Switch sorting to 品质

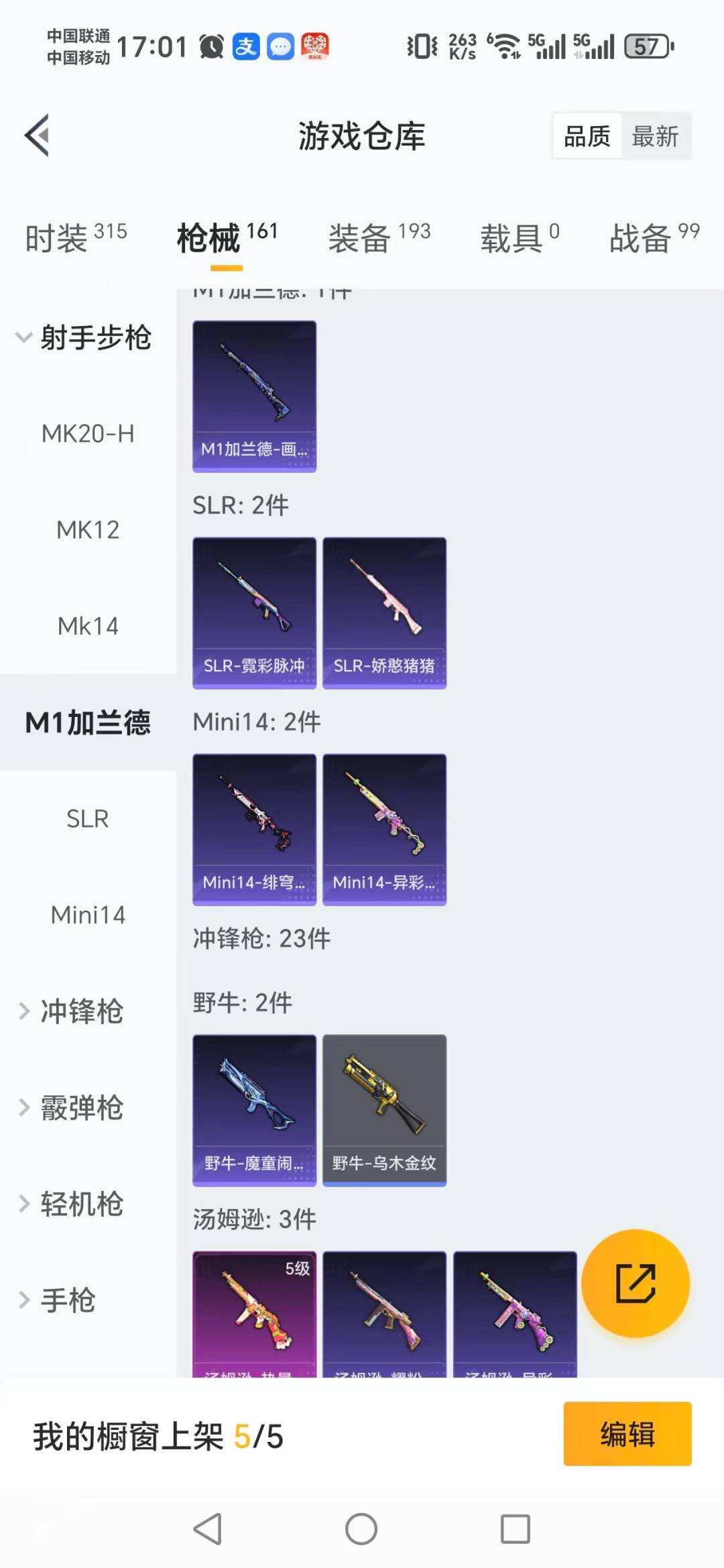click(x=585, y=135)
